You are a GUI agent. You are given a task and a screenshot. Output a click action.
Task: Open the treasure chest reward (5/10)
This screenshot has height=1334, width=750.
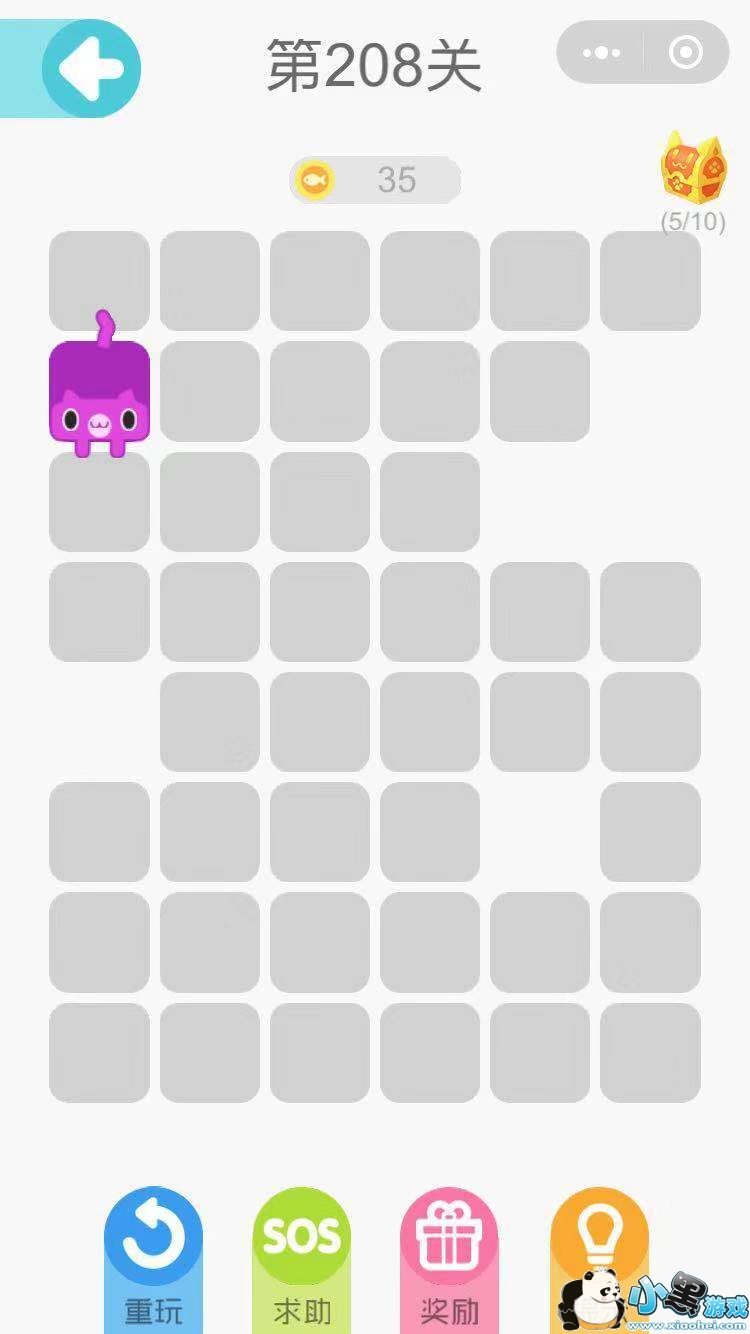coord(692,170)
